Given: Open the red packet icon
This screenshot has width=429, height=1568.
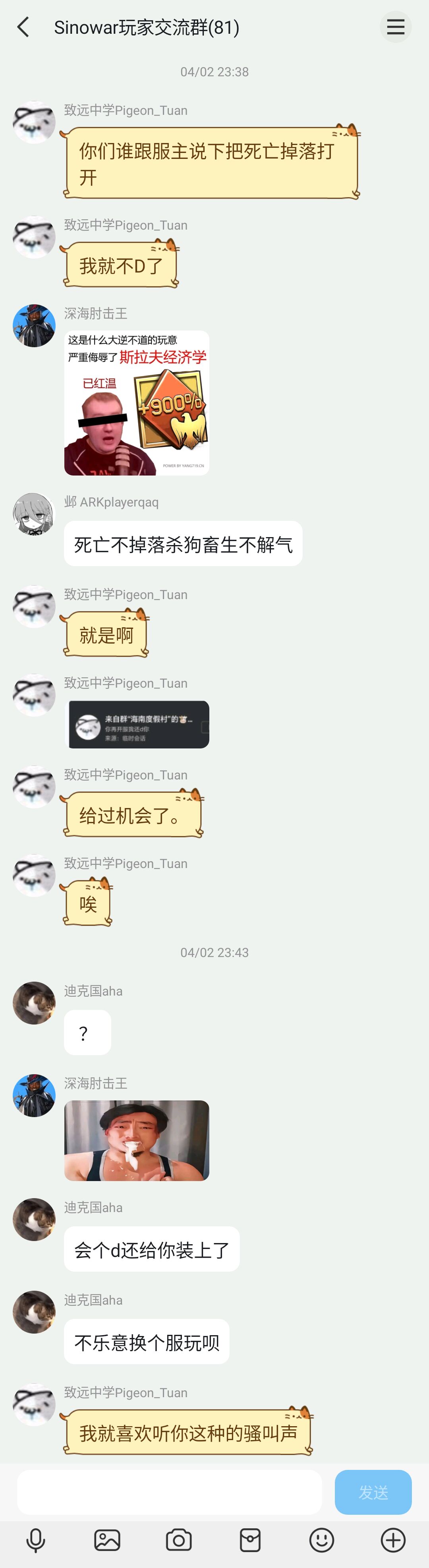Looking at the screenshot, I should [x=250, y=1540].
